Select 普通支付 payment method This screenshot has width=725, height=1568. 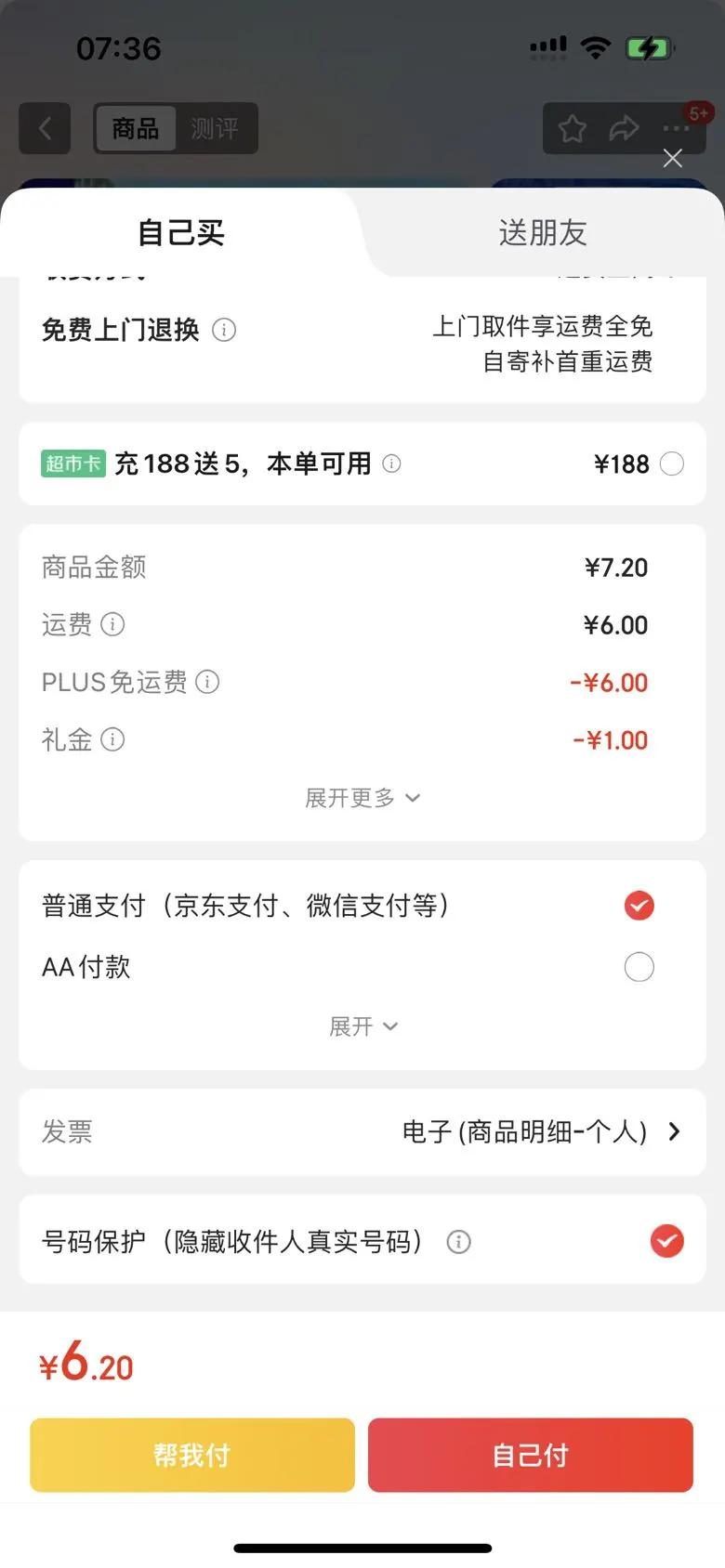pos(639,906)
